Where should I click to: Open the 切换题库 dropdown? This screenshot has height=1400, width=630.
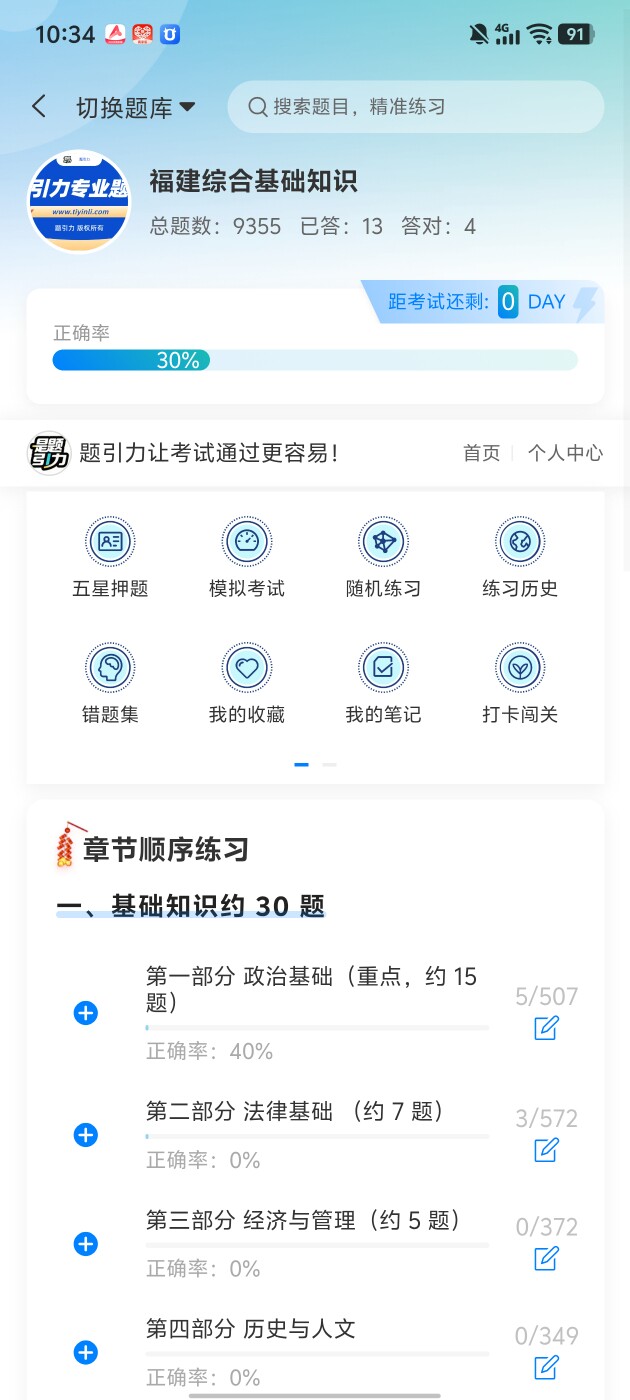pos(135,108)
